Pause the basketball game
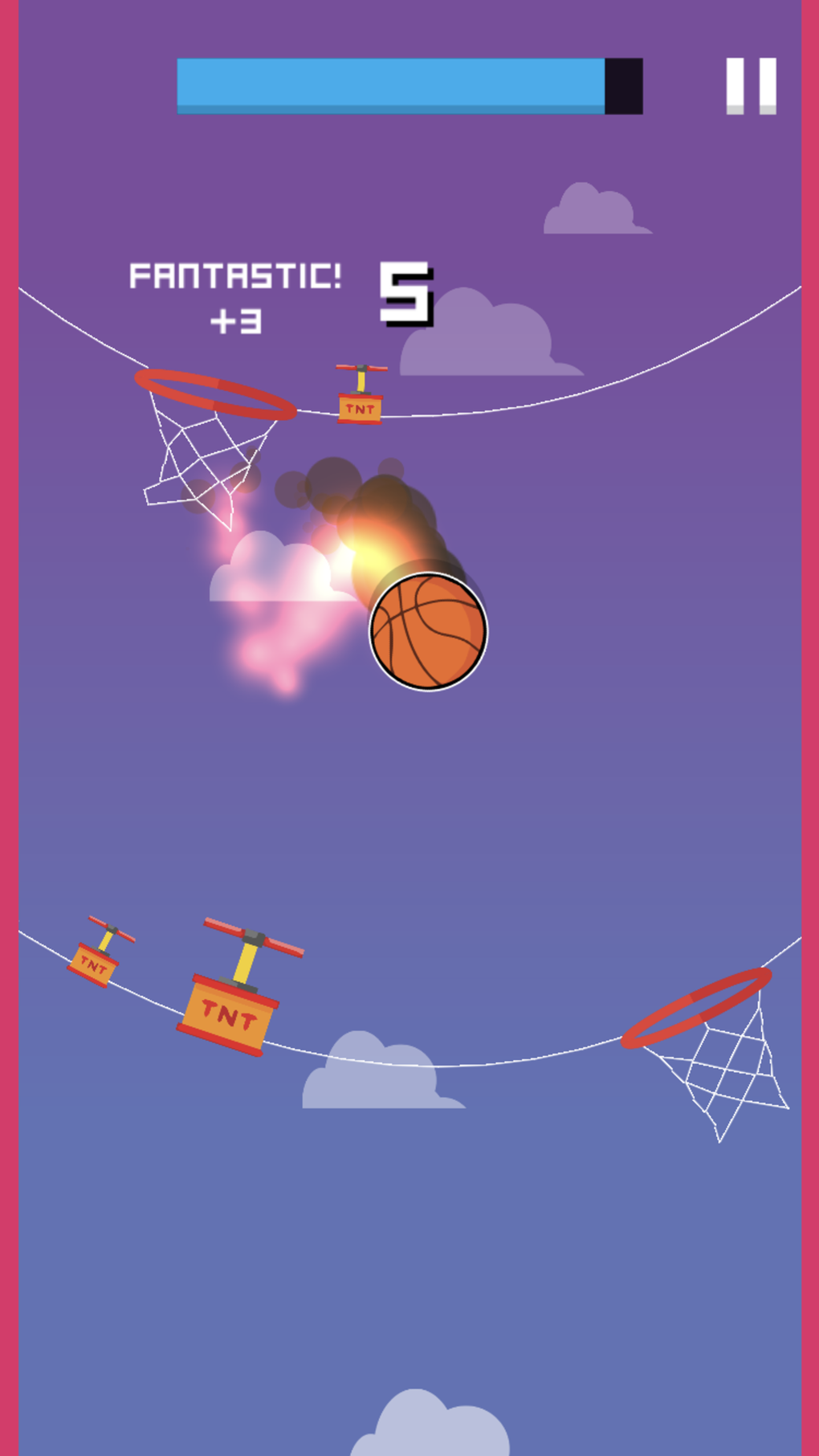The height and width of the screenshot is (1456, 819). point(751,85)
